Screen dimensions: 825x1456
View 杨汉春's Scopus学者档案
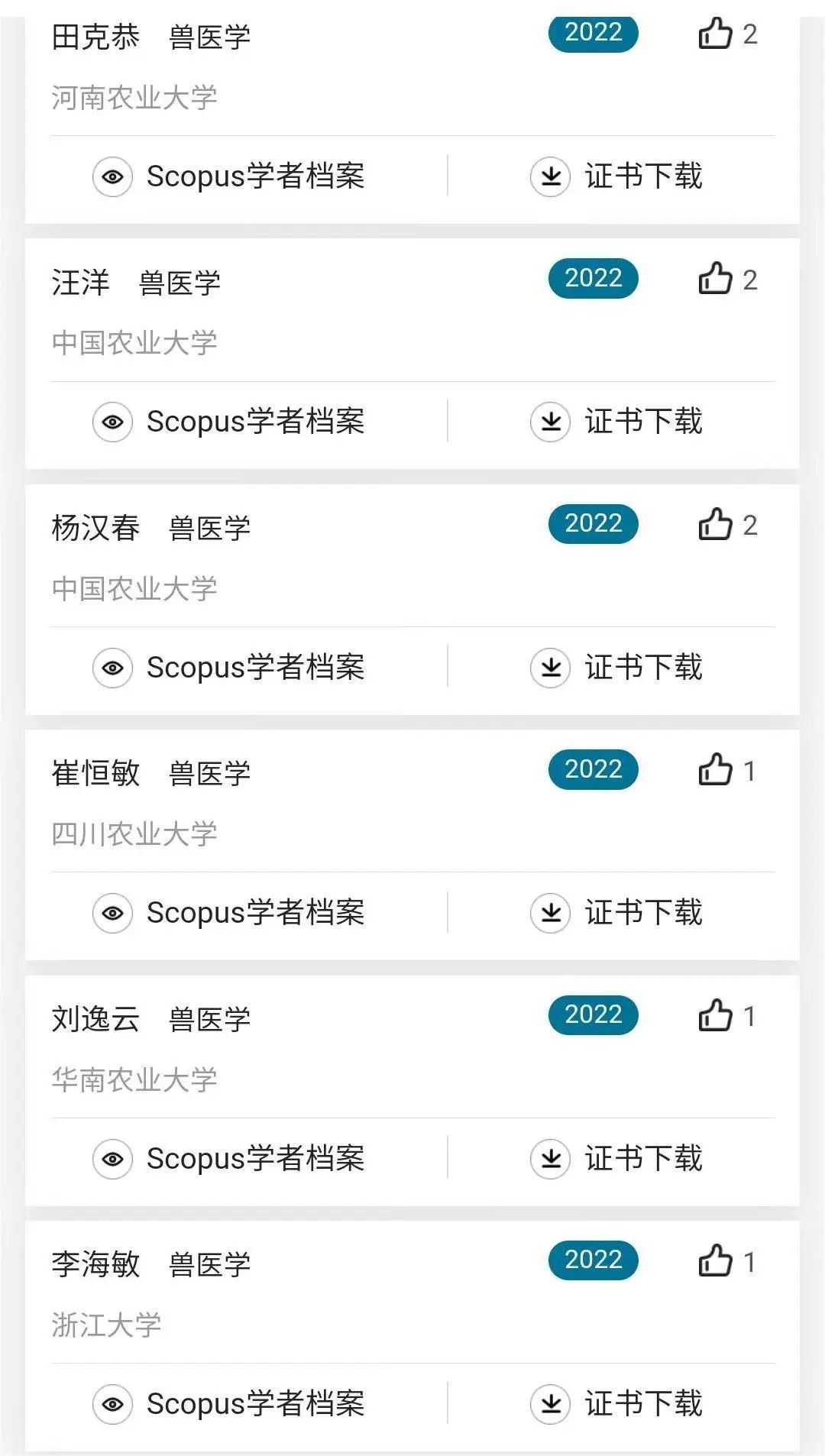coord(229,668)
